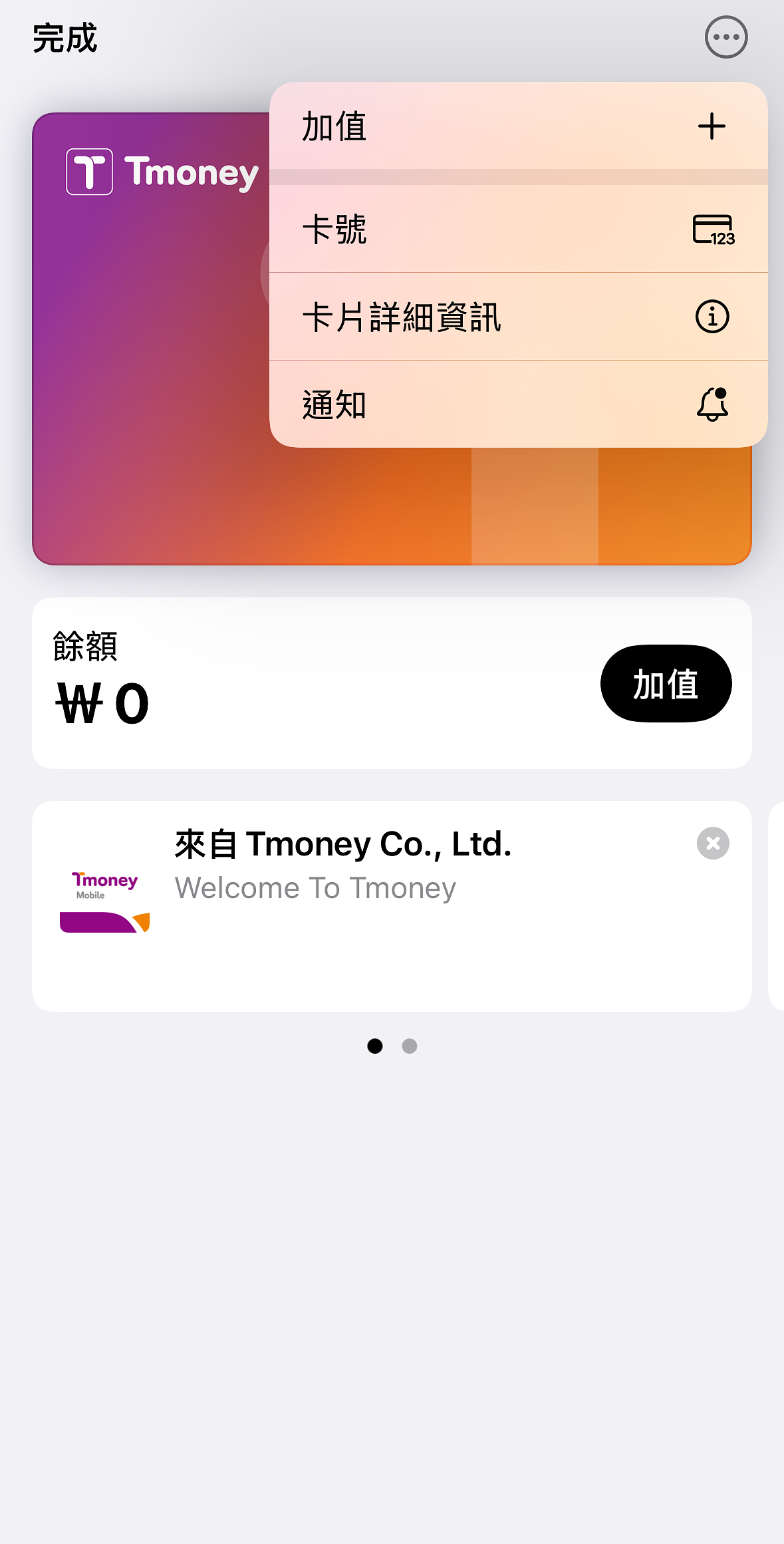Open the Welcome To Tmoney message card
The height and width of the screenshot is (1544, 784).
point(392,906)
